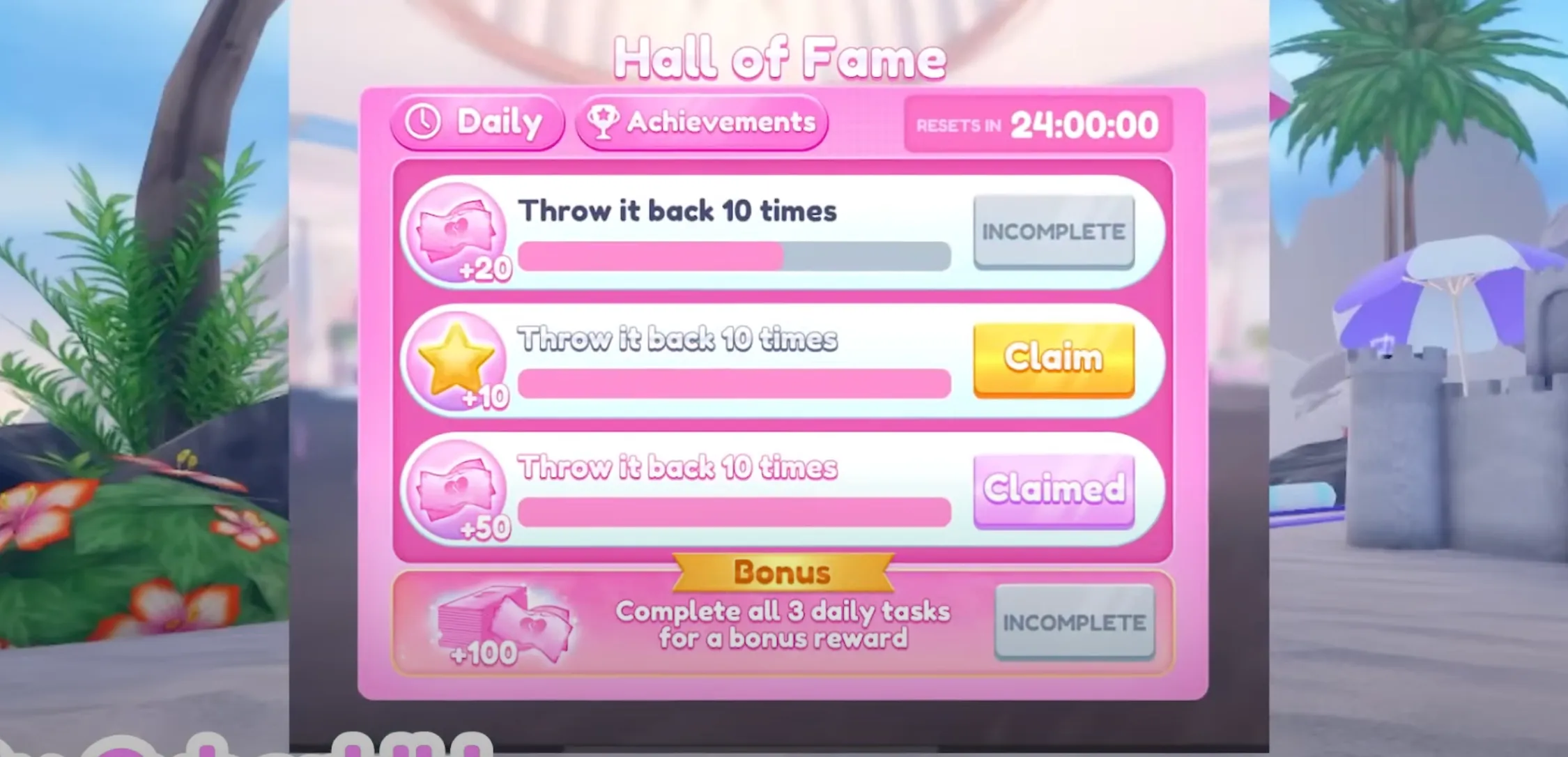The width and height of the screenshot is (1568, 757).
Task: Tap Incomplete on the Bonus reward
Action: (x=1074, y=622)
